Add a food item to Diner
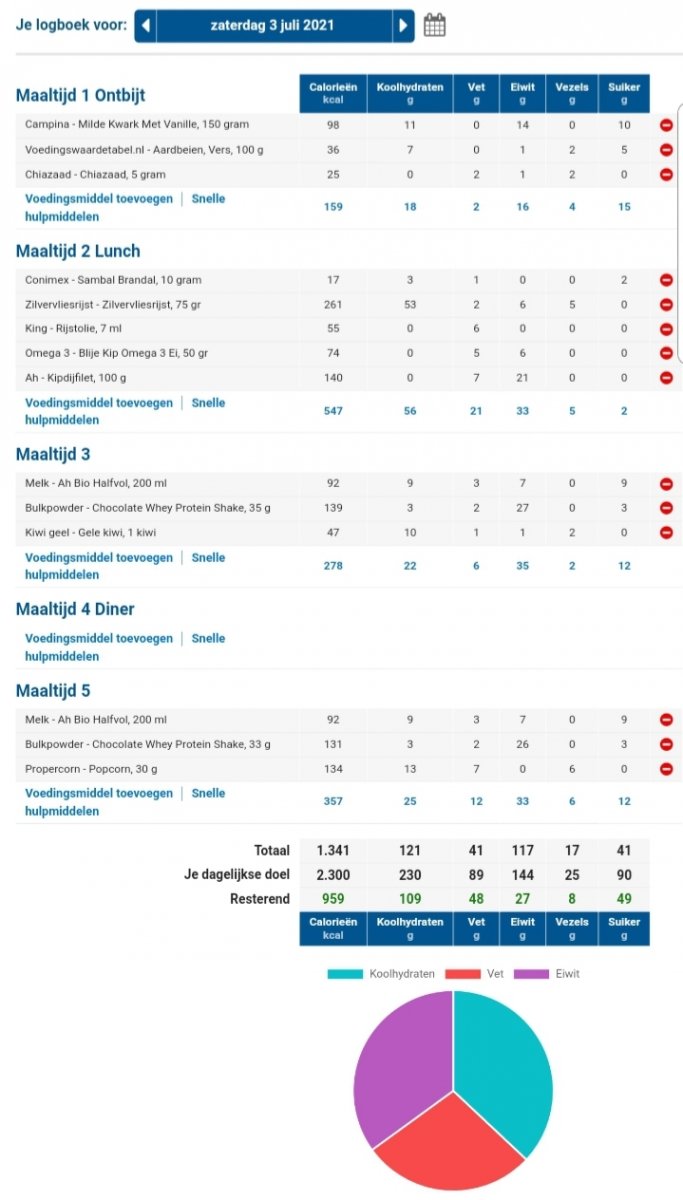Viewport: 683px width, 1200px height. 99,638
